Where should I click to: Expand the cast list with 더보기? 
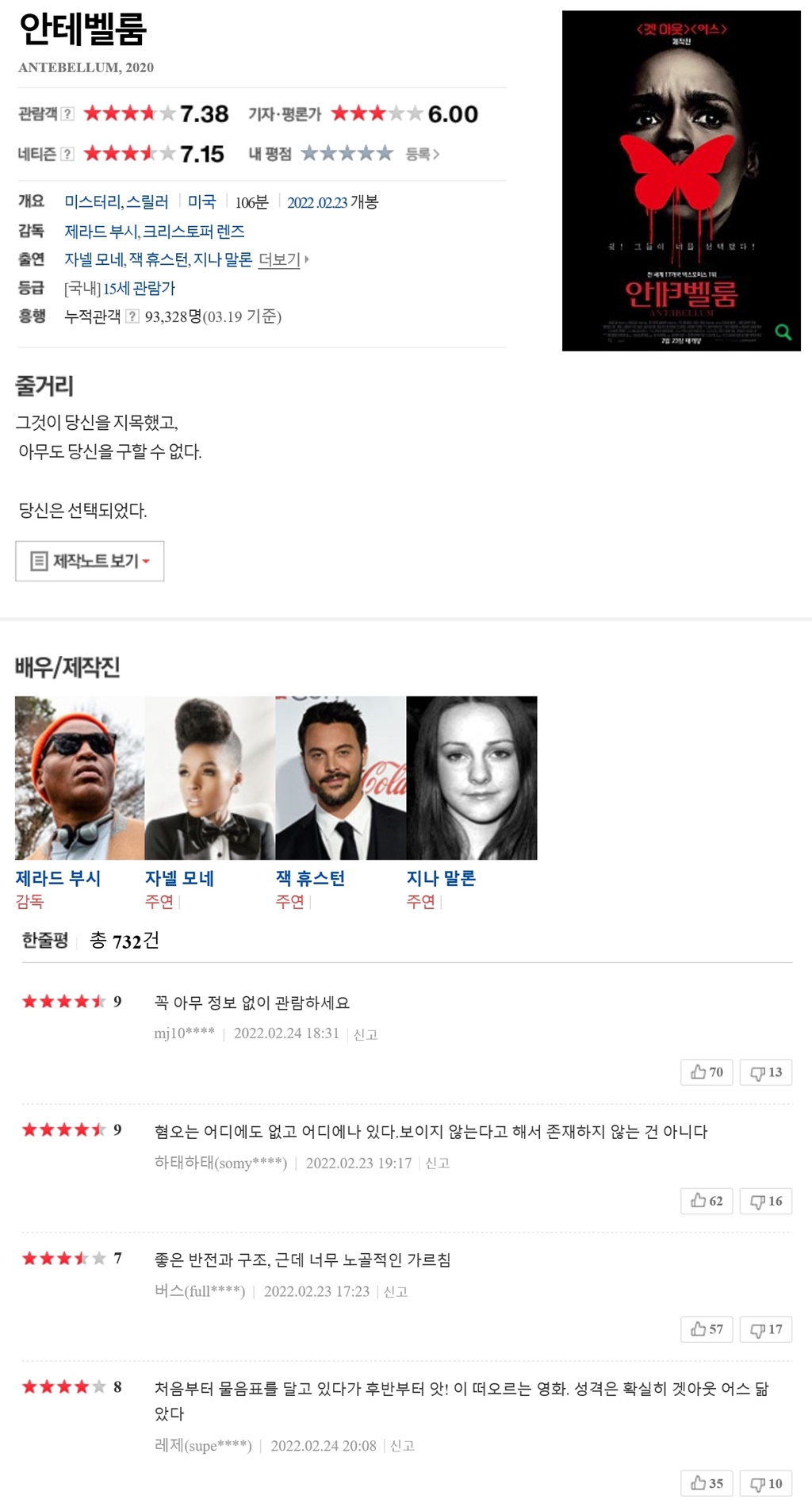282,259
